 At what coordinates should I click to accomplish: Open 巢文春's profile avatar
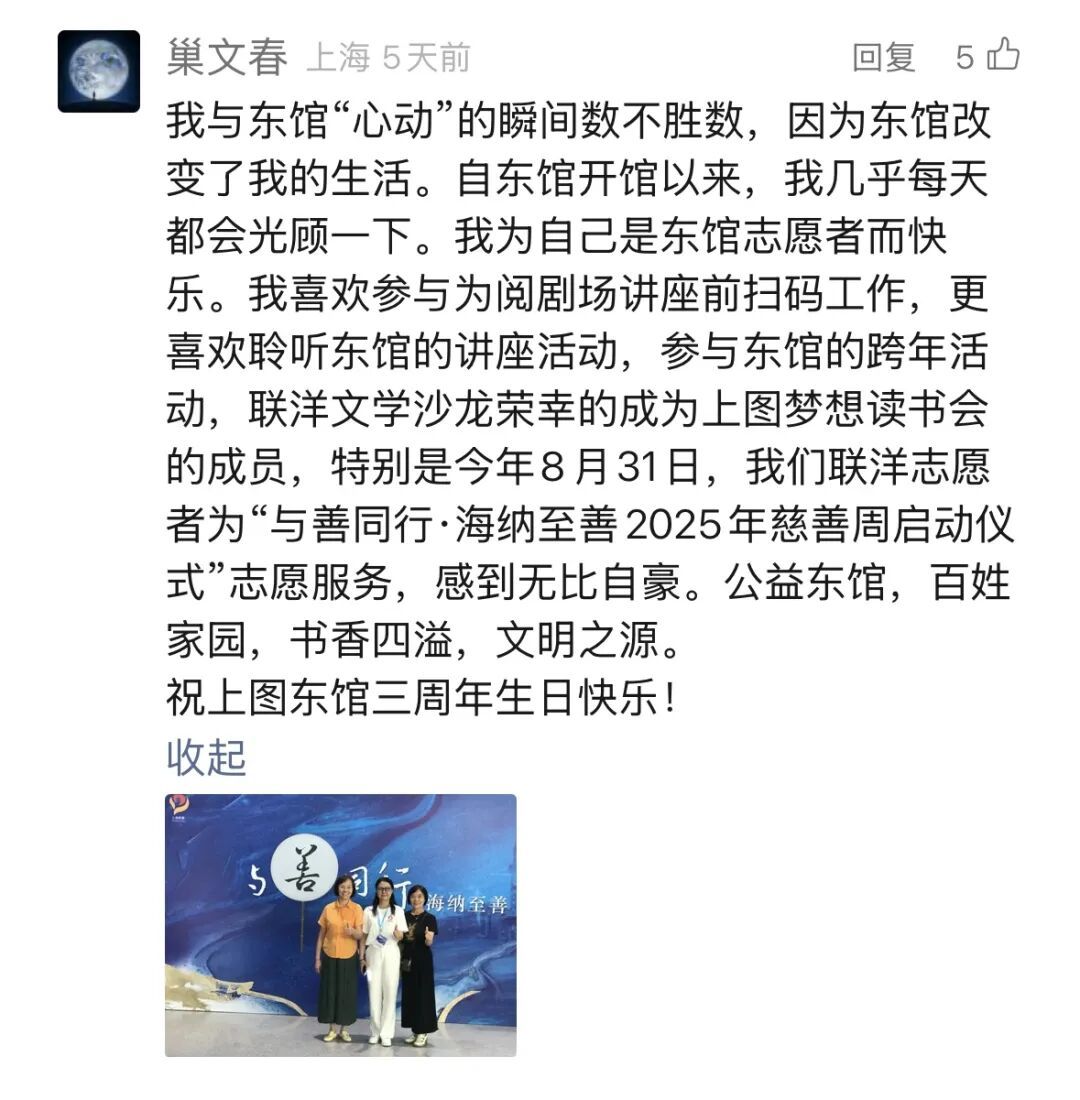click(x=99, y=71)
